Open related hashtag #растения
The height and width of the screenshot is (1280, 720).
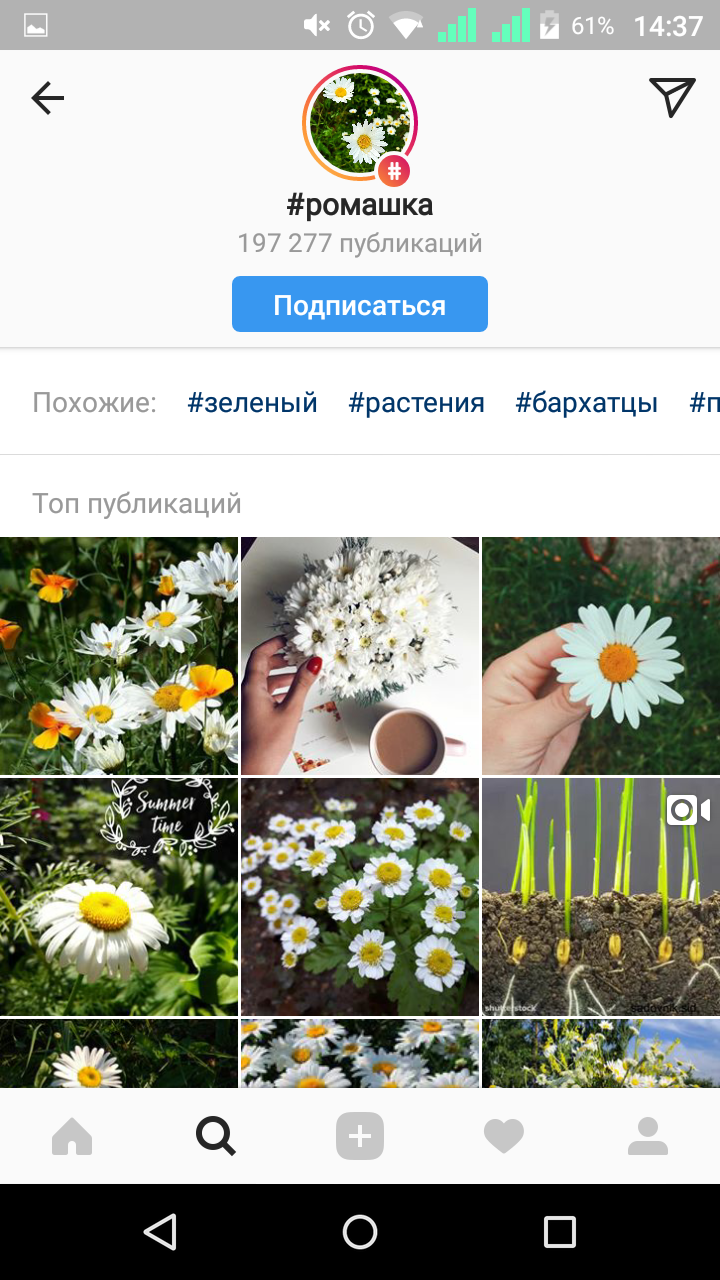click(x=416, y=403)
